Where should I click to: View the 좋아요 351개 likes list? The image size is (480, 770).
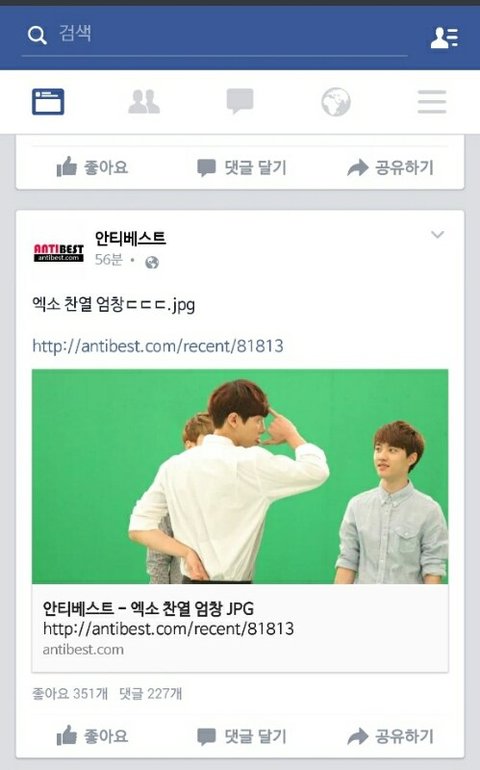tap(70, 693)
